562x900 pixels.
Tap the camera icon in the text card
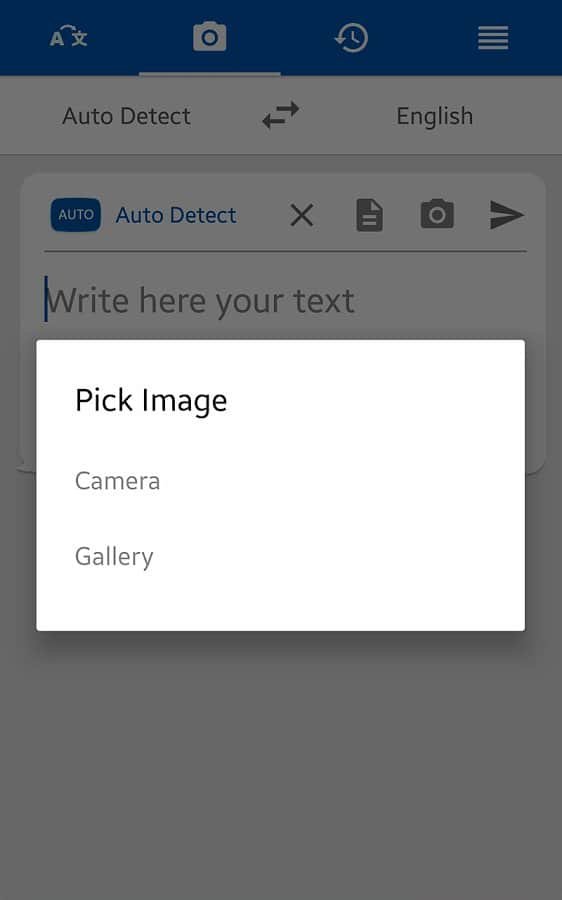pos(437,215)
